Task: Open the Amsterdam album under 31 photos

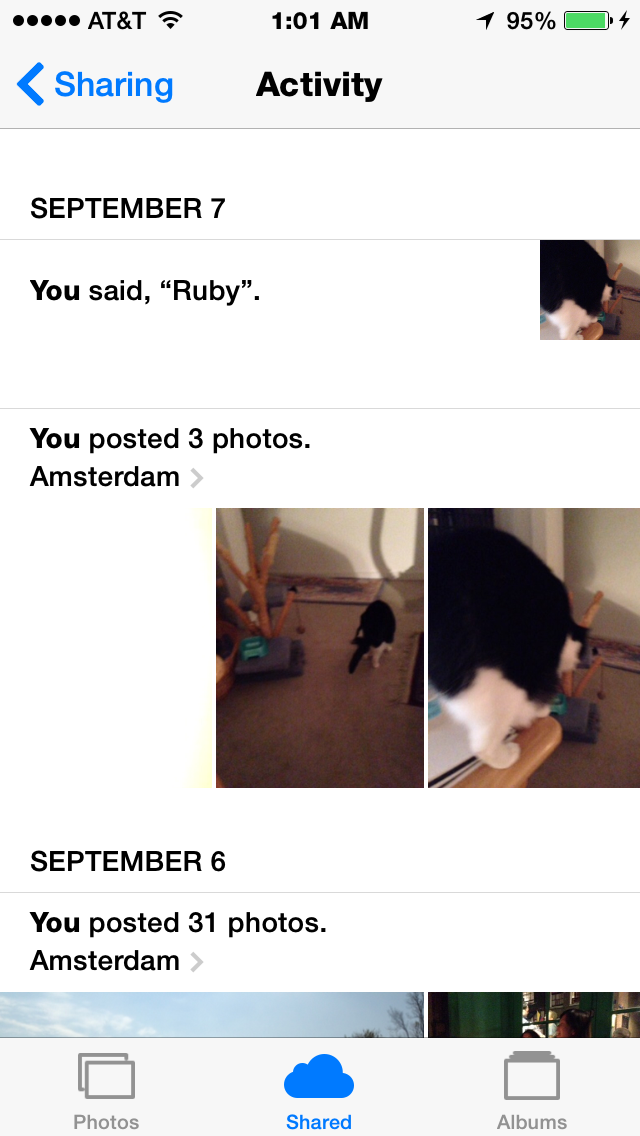Action: 117,961
